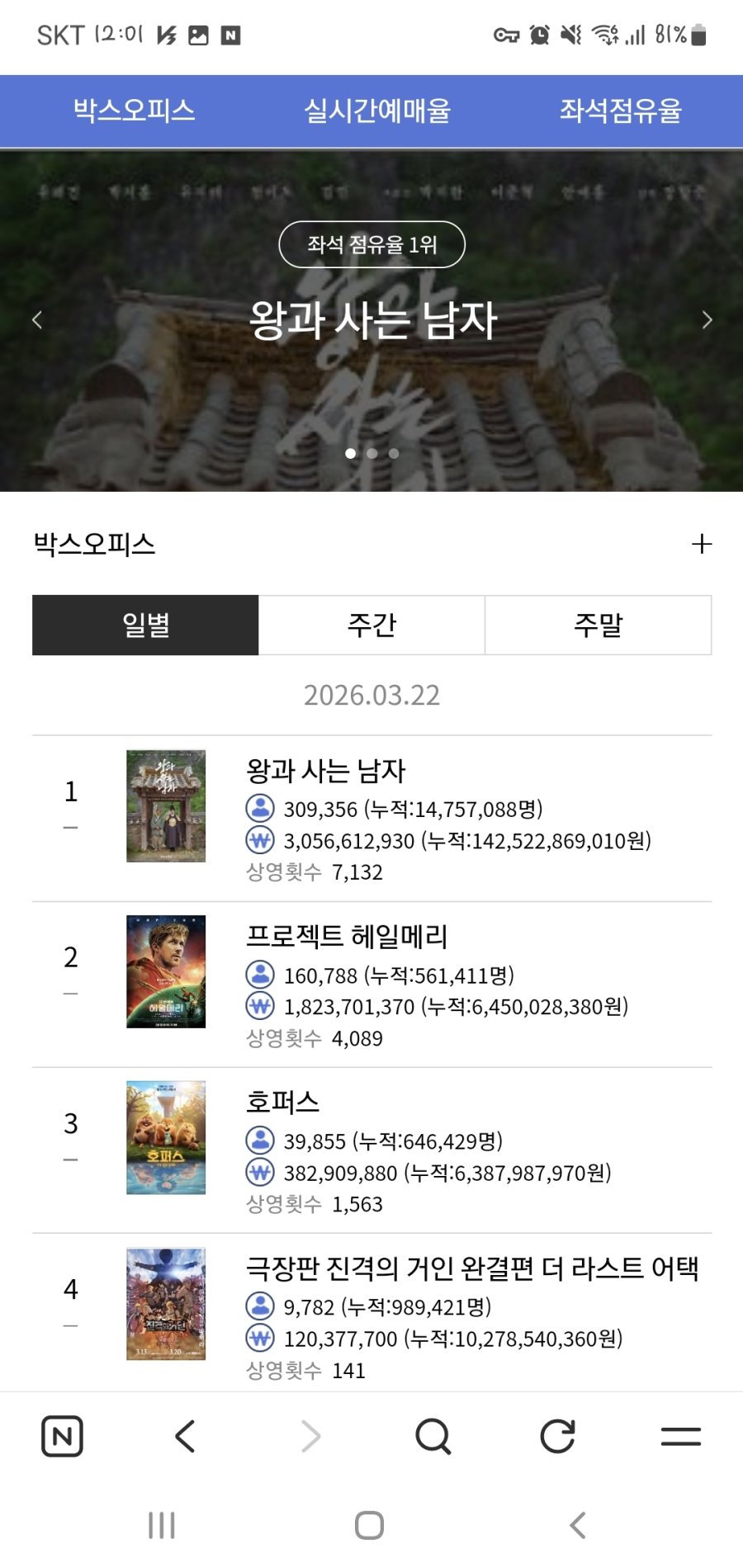Open 호퍼스 movie details

[x=282, y=1103]
